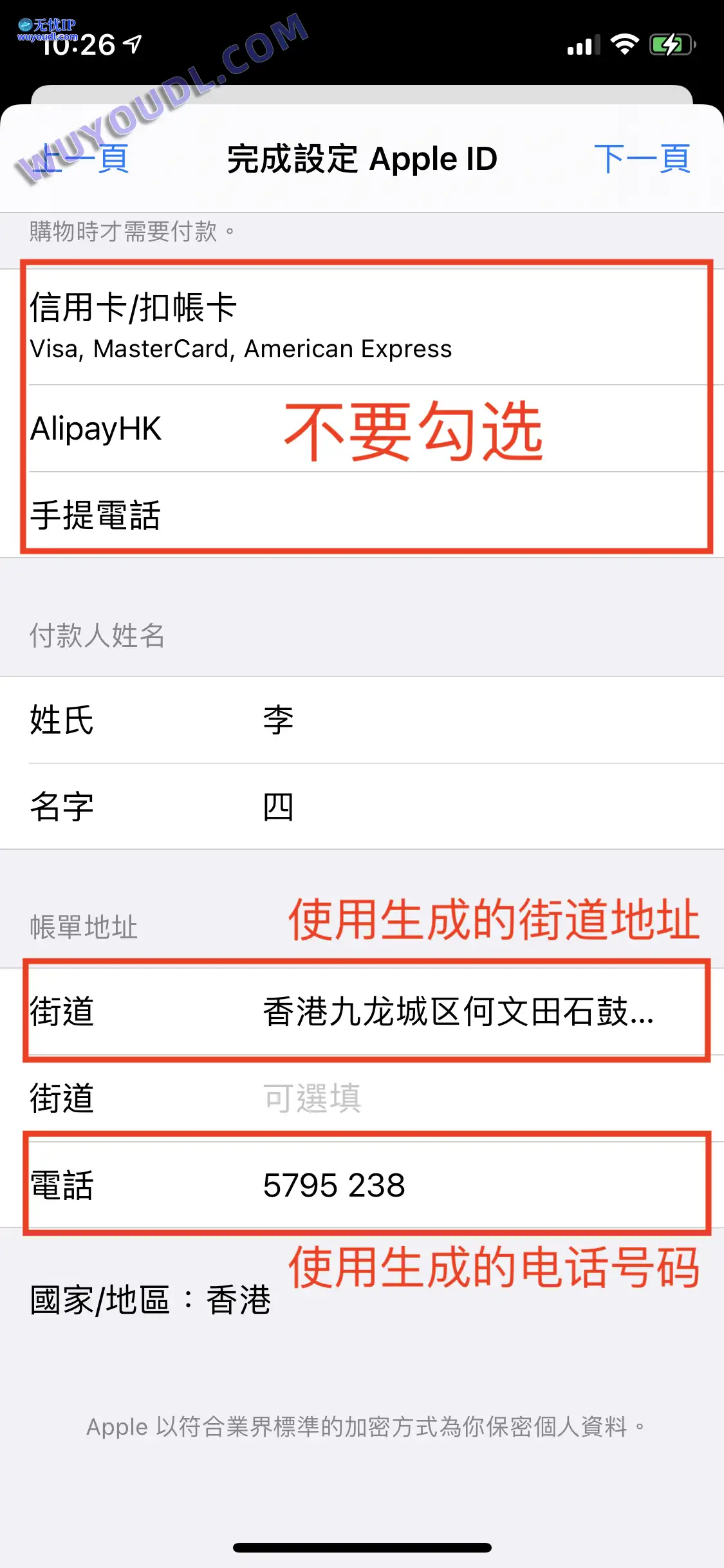Edit the first 街道 address field

(x=362, y=1011)
